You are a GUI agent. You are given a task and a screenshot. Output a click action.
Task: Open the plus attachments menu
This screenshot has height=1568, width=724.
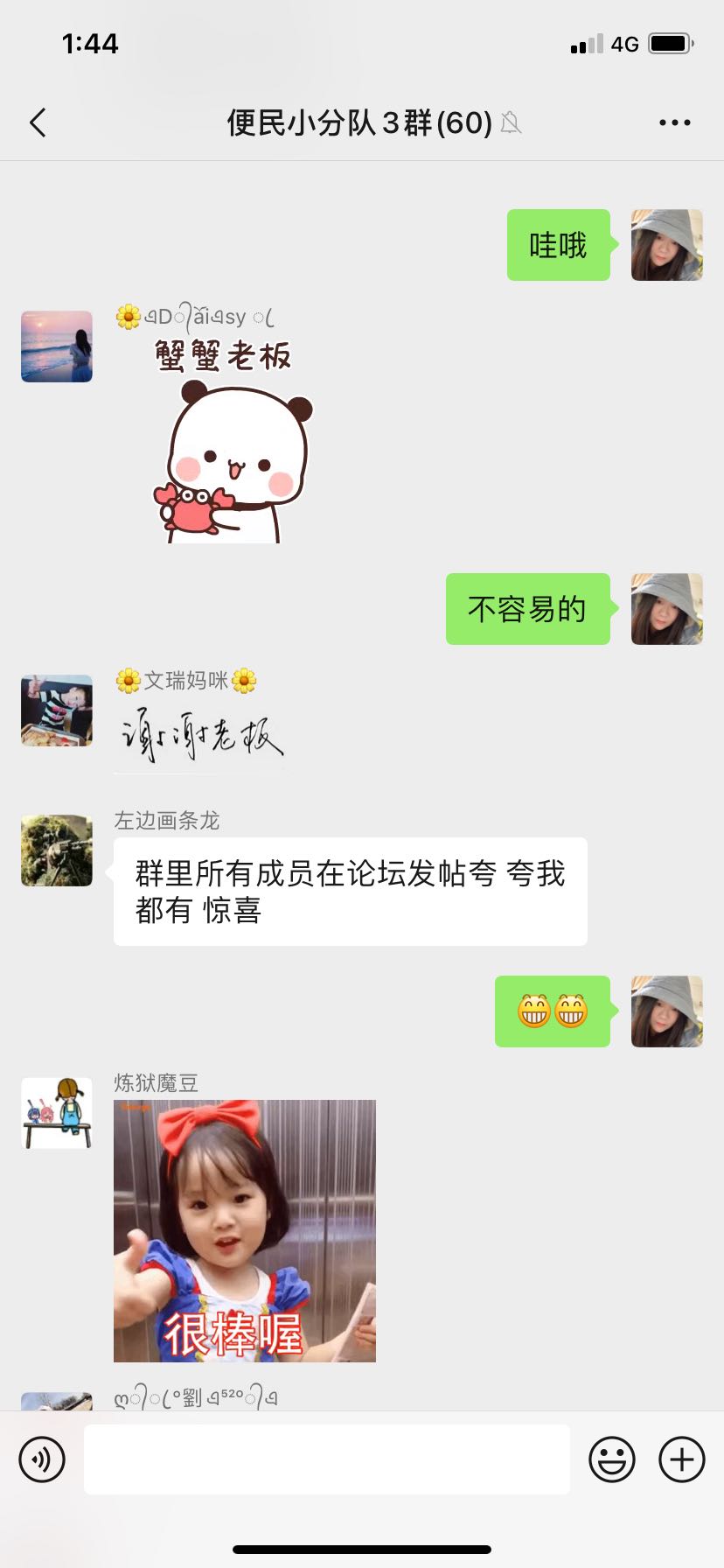pyautogui.click(x=681, y=1459)
